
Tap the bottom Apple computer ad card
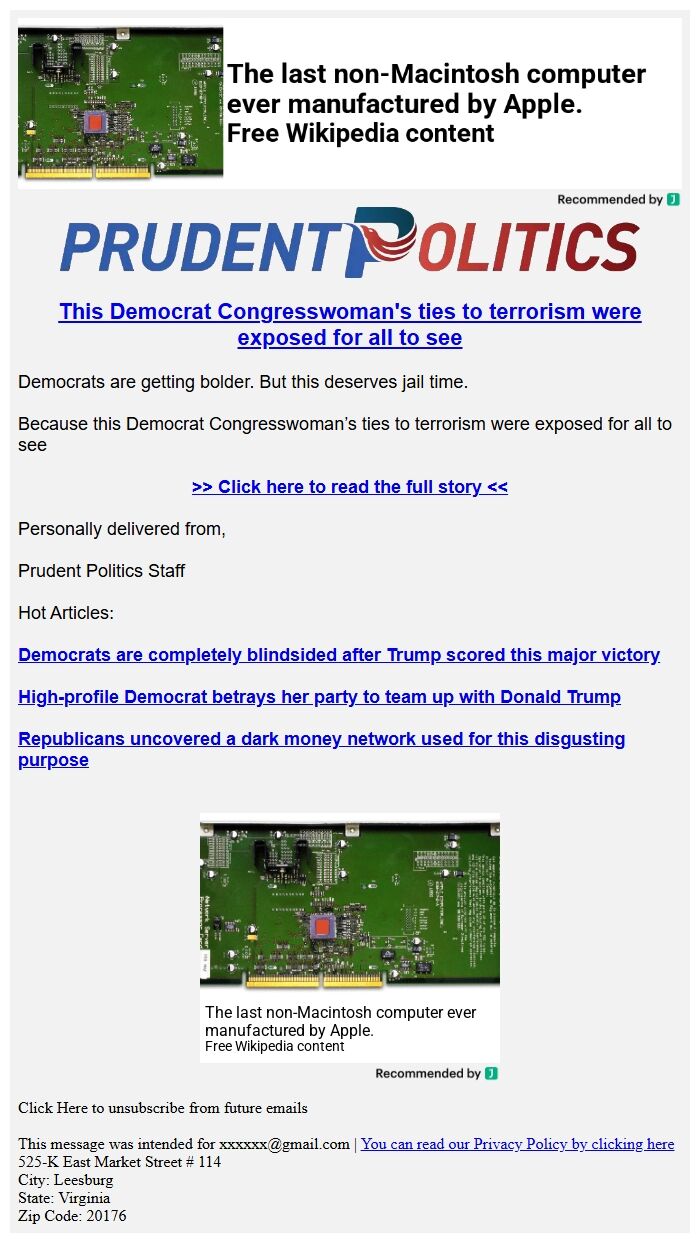click(350, 937)
